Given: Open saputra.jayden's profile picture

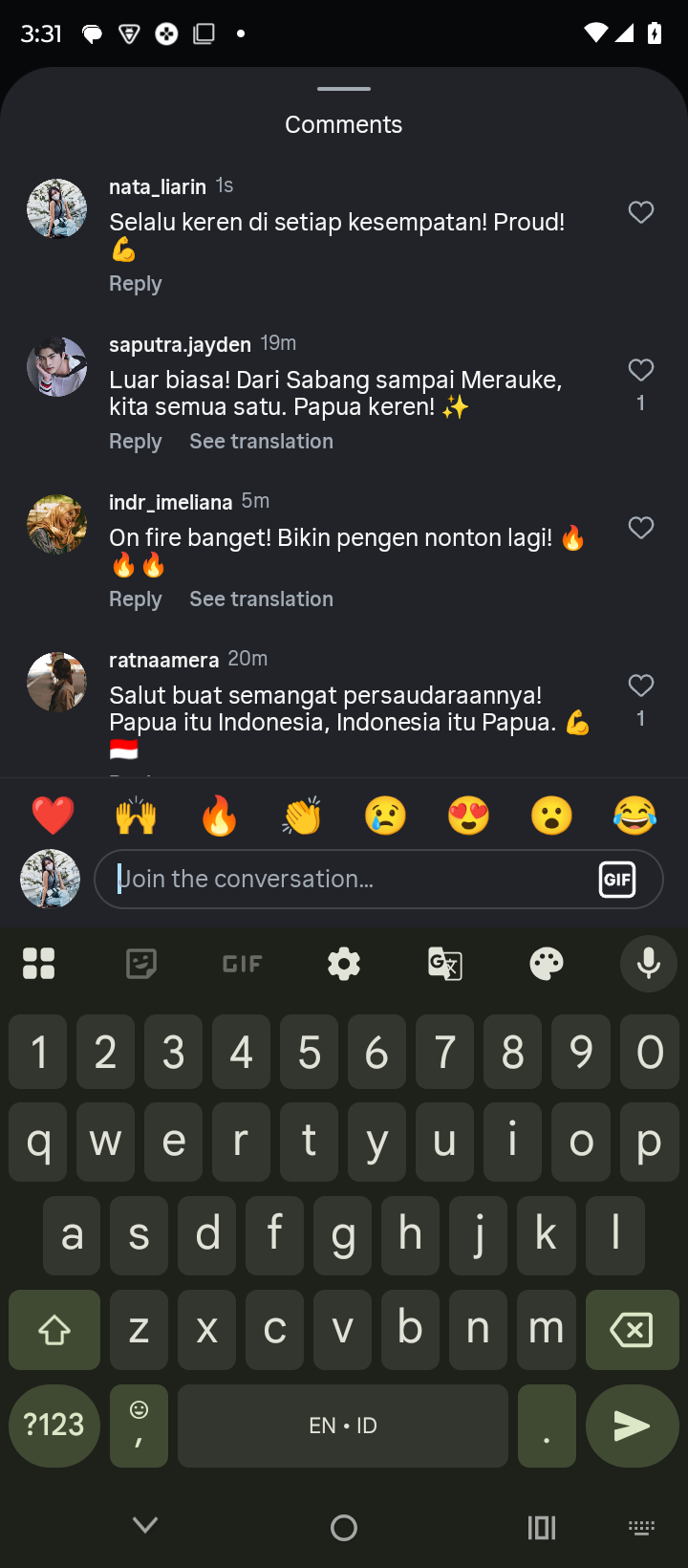Looking at the screenshot, I should point(56,366).
